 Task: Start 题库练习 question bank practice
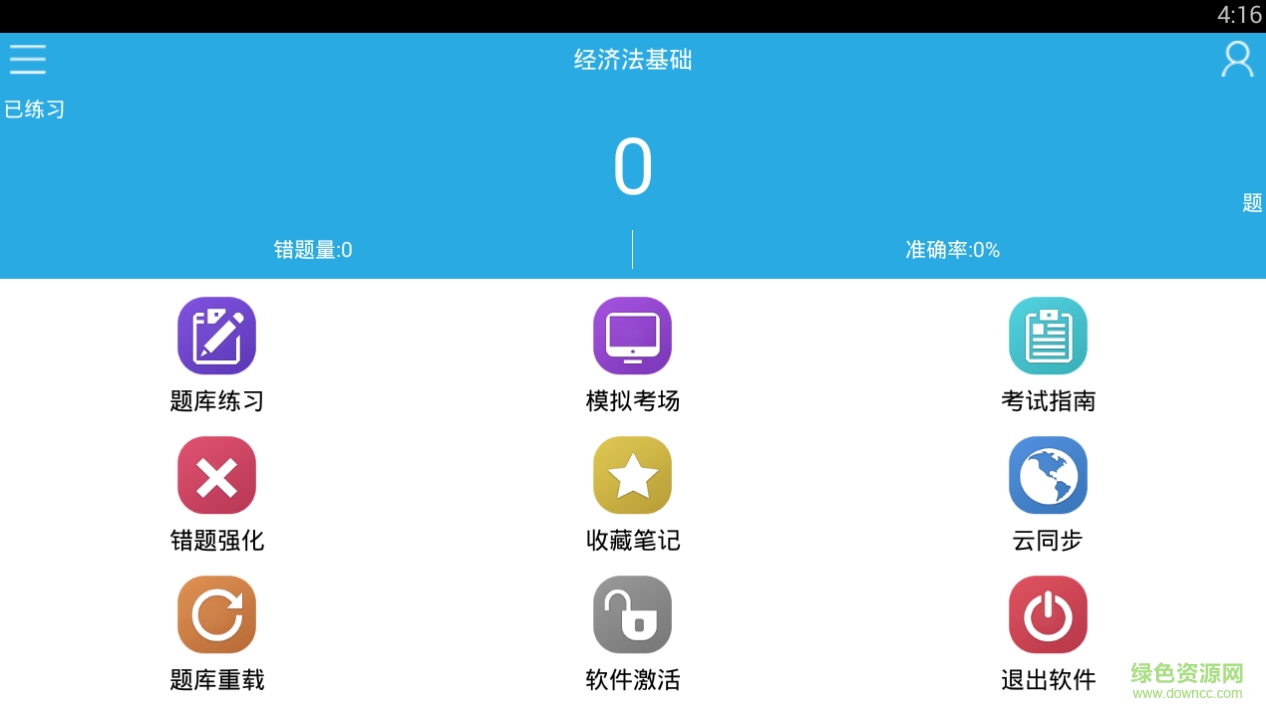pyautogui.click(x=217, y=336)
